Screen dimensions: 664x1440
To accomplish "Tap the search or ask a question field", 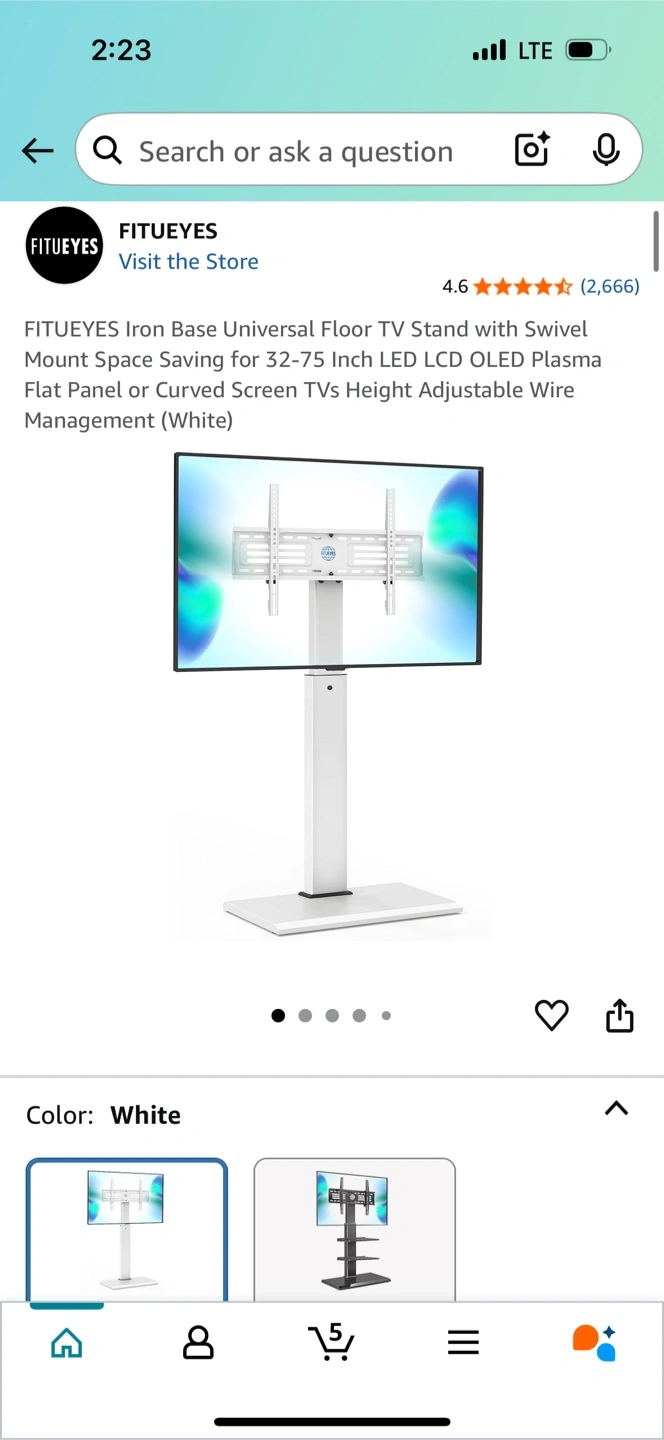I will (296, 151).
